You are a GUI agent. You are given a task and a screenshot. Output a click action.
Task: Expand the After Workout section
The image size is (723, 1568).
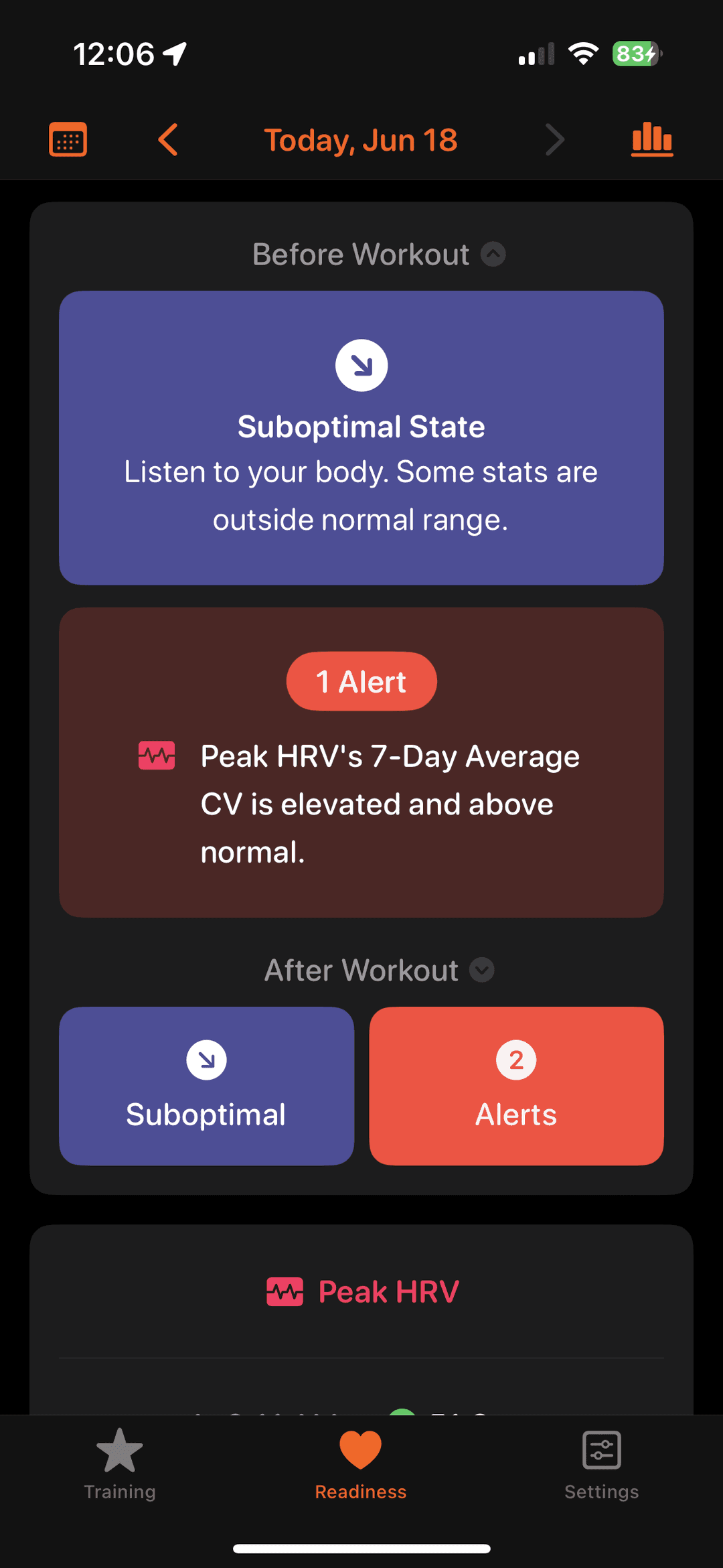coord(482,970)
